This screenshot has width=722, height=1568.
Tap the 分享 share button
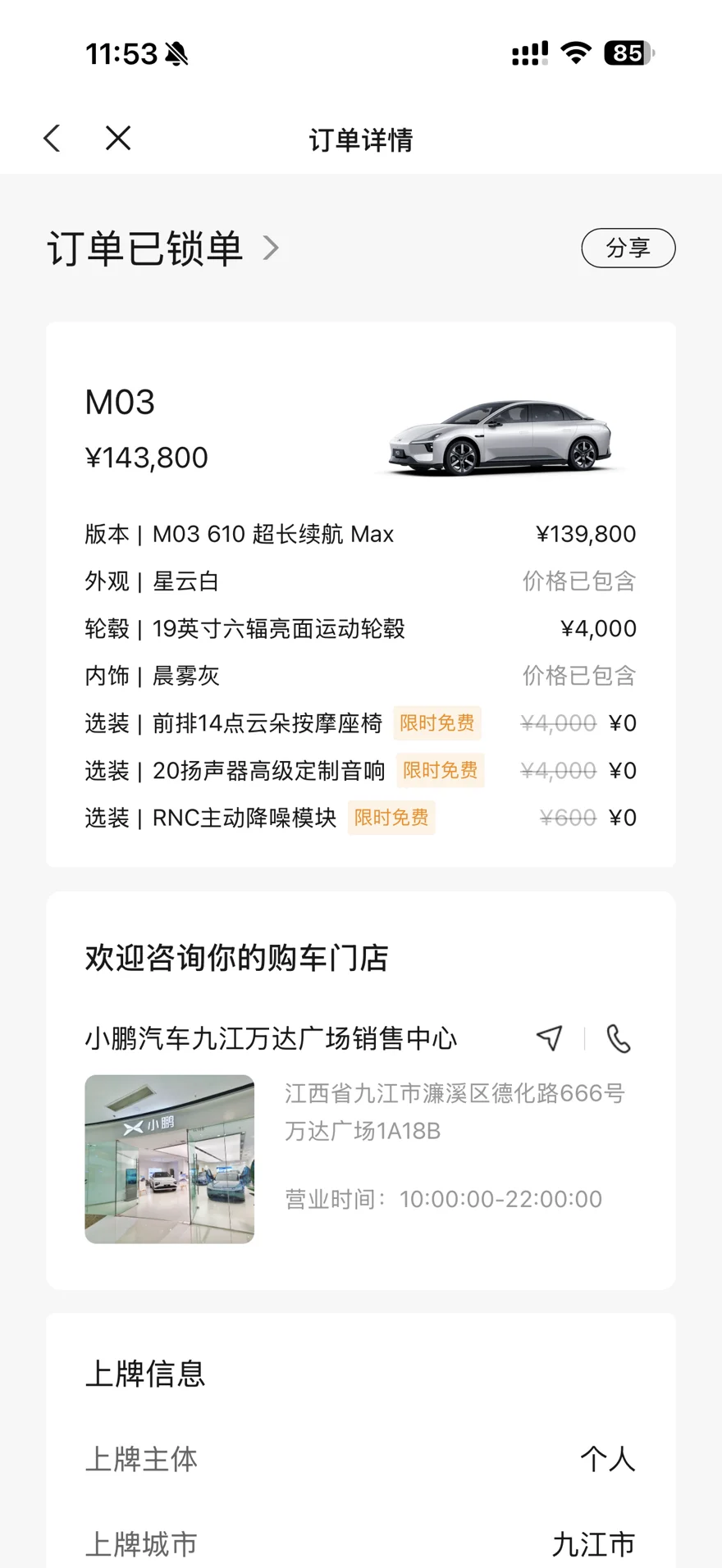[x=628, y=248]
